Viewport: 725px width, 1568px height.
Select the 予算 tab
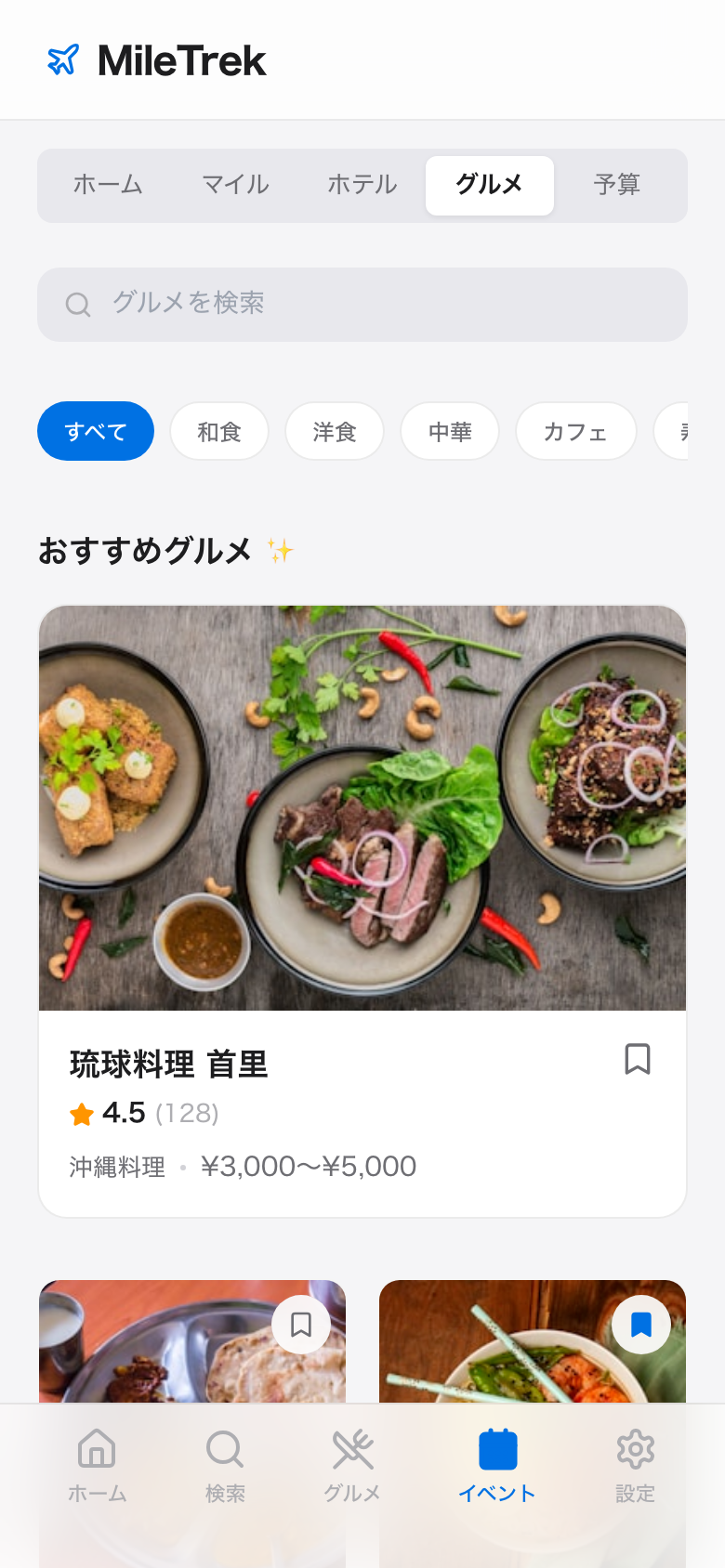coord(617,185)
